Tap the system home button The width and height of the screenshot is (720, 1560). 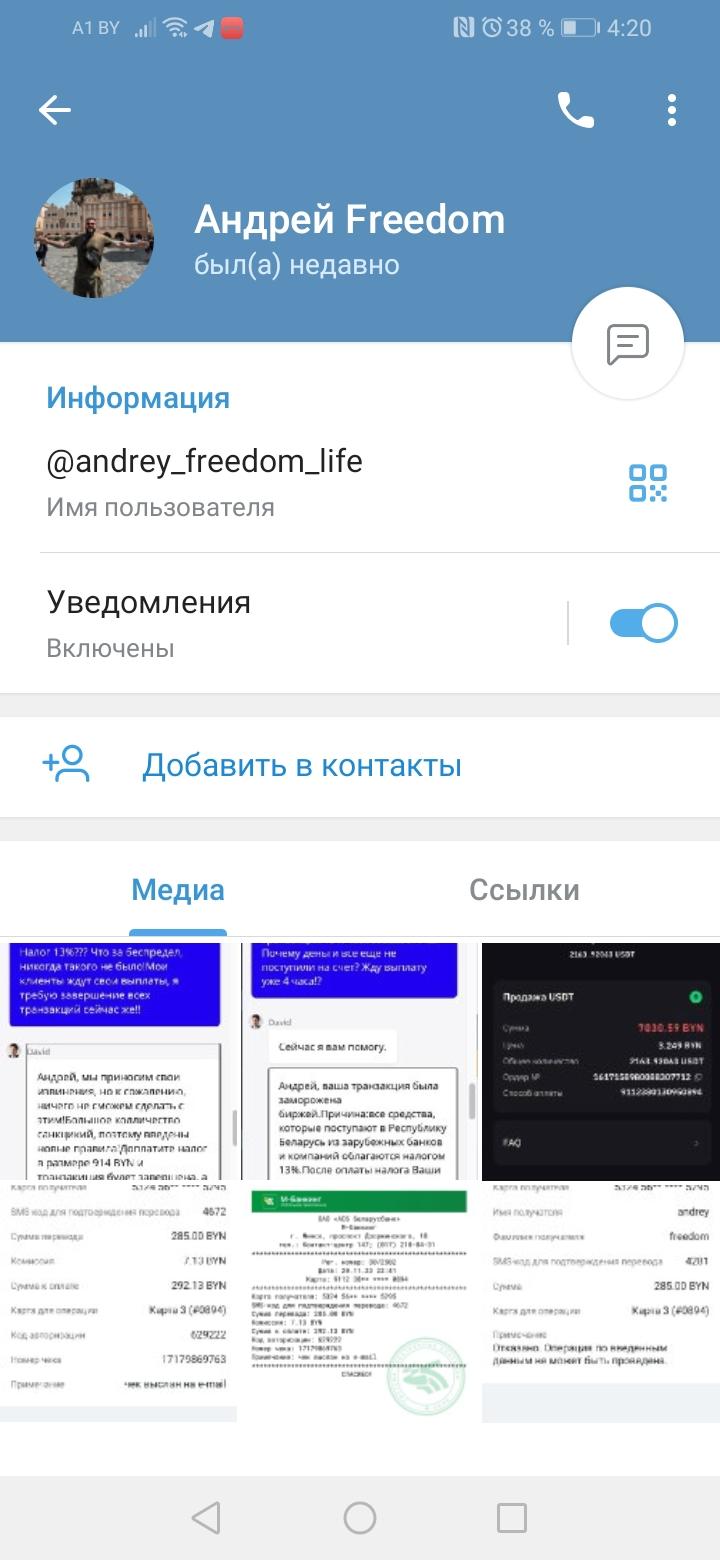click(360, 1518)
